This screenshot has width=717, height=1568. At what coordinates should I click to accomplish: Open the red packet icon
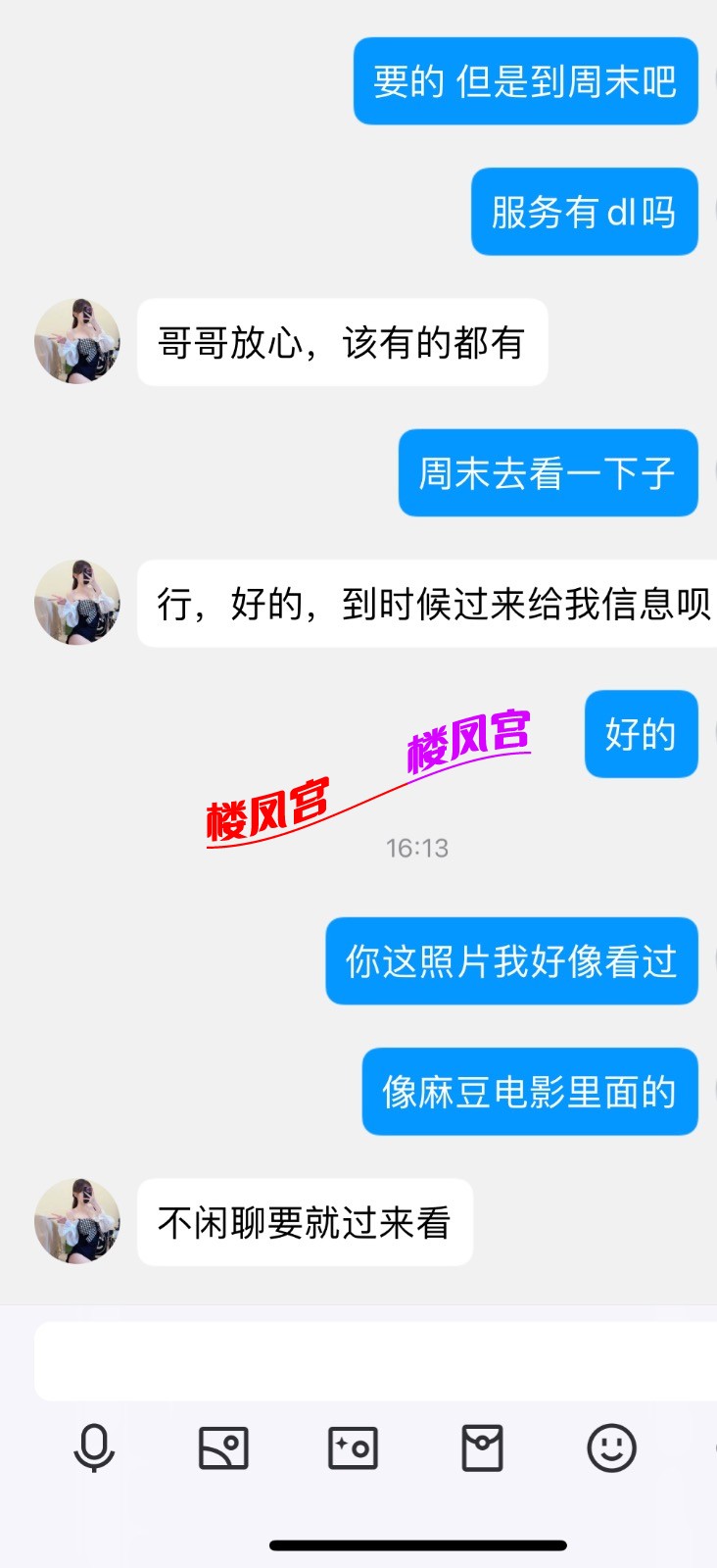[x=482, y=1447]
